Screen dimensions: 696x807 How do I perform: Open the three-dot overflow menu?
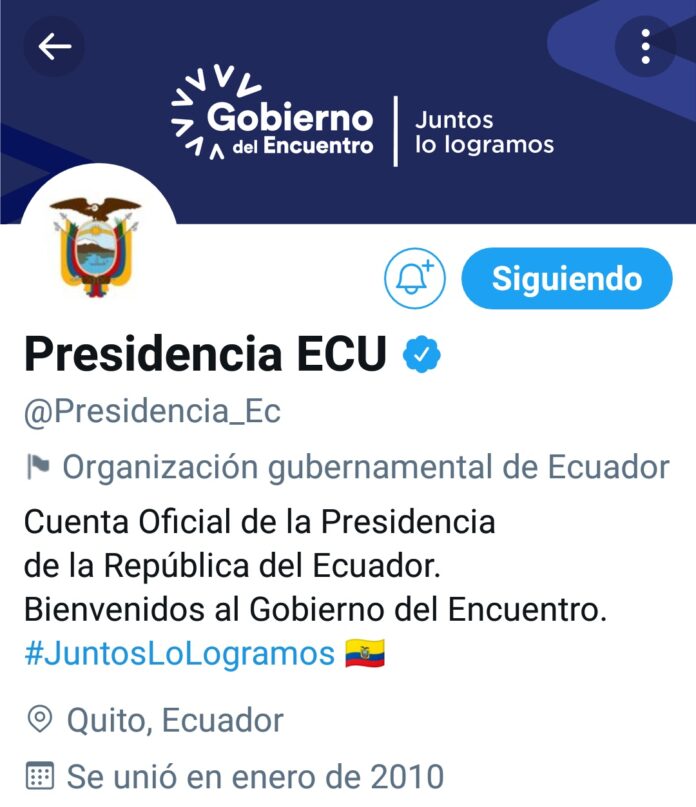point(646,46)
